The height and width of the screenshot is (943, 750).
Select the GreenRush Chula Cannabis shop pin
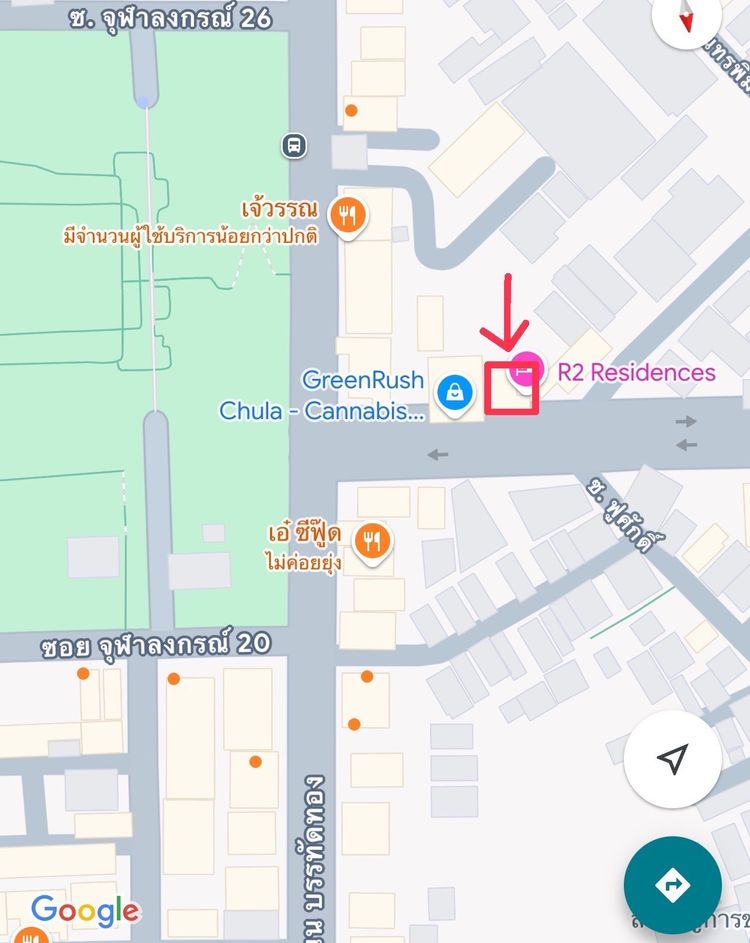[x=455, y=392]
